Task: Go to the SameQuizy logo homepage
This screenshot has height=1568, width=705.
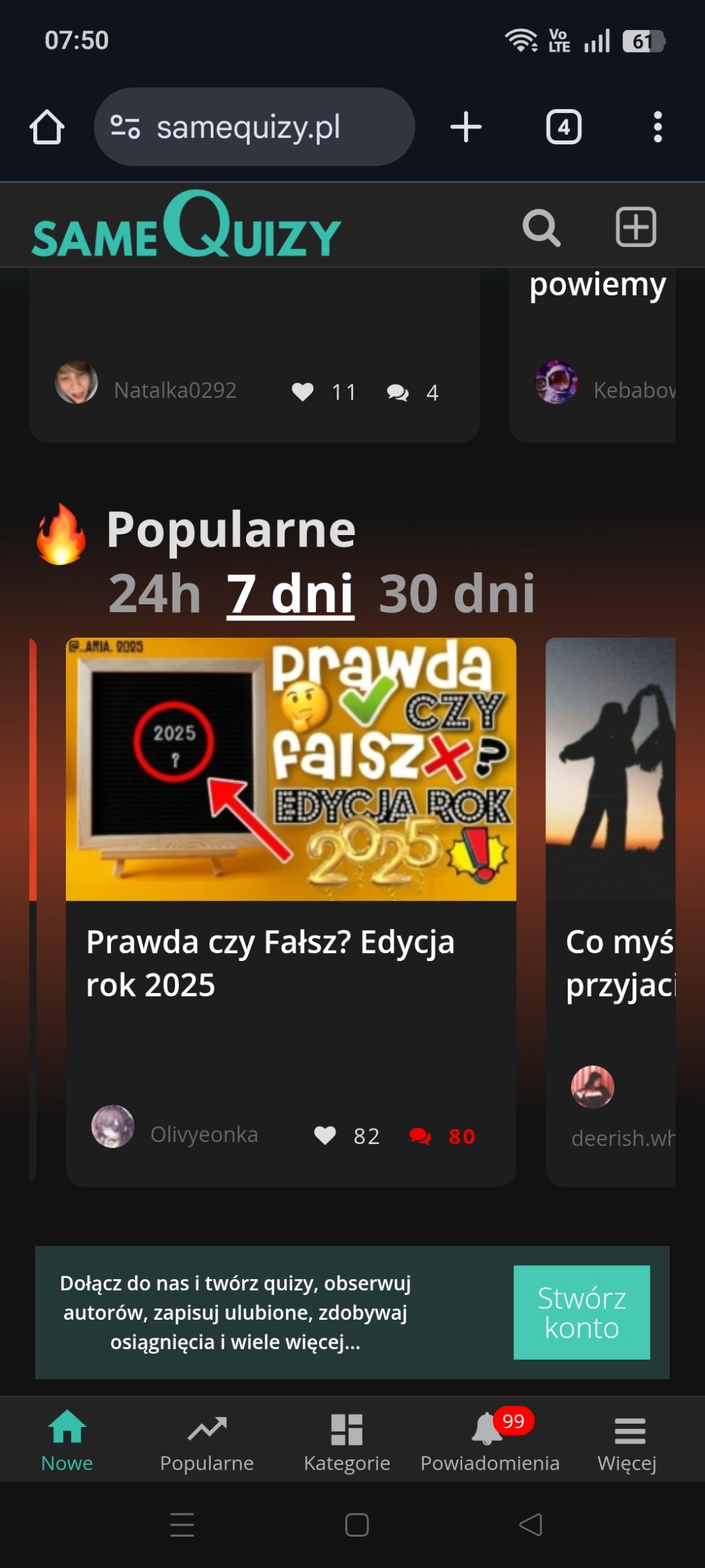Action: click(186, 226)
